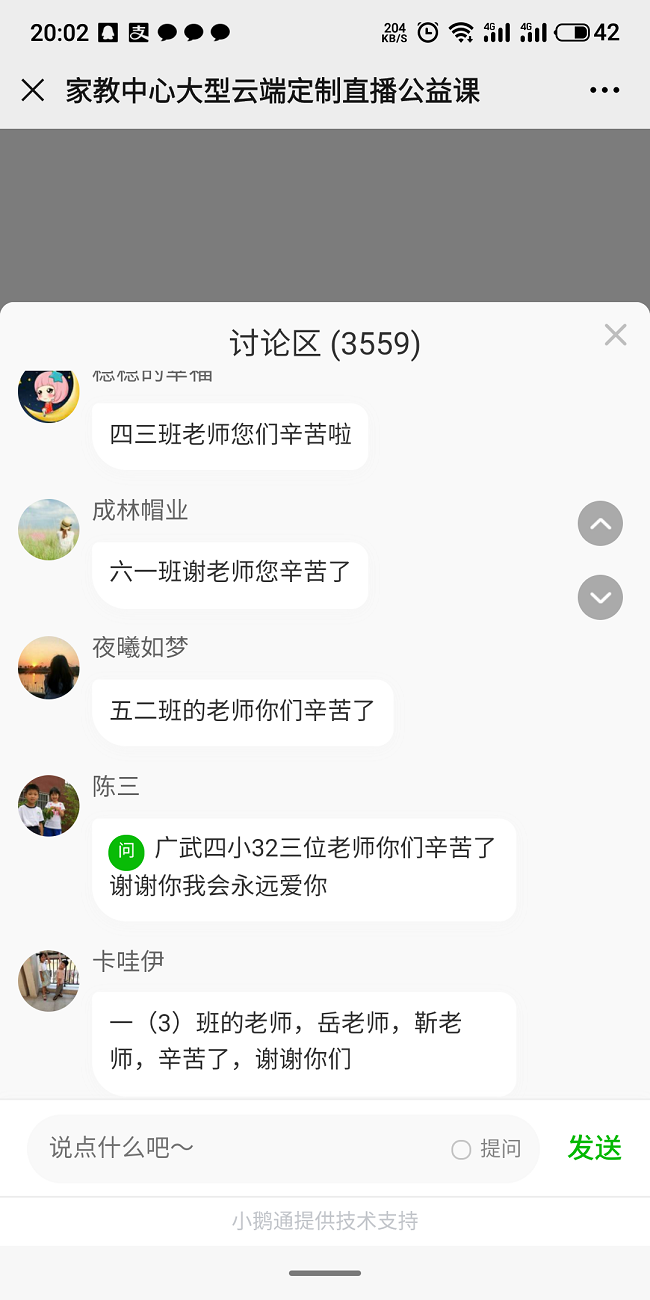
Task: Select the 提问 question option
Action: 486,1149
